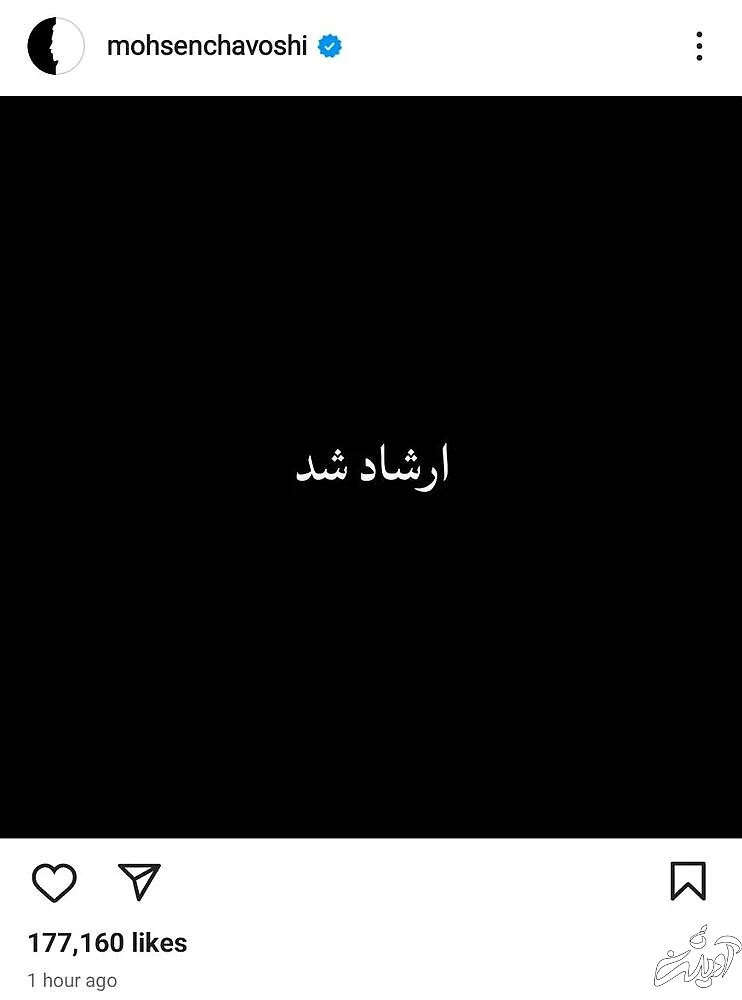Toggle bookmark for mohsenchavoshi's post
This screenshot has height=1000, width=742.
[687, 883]
